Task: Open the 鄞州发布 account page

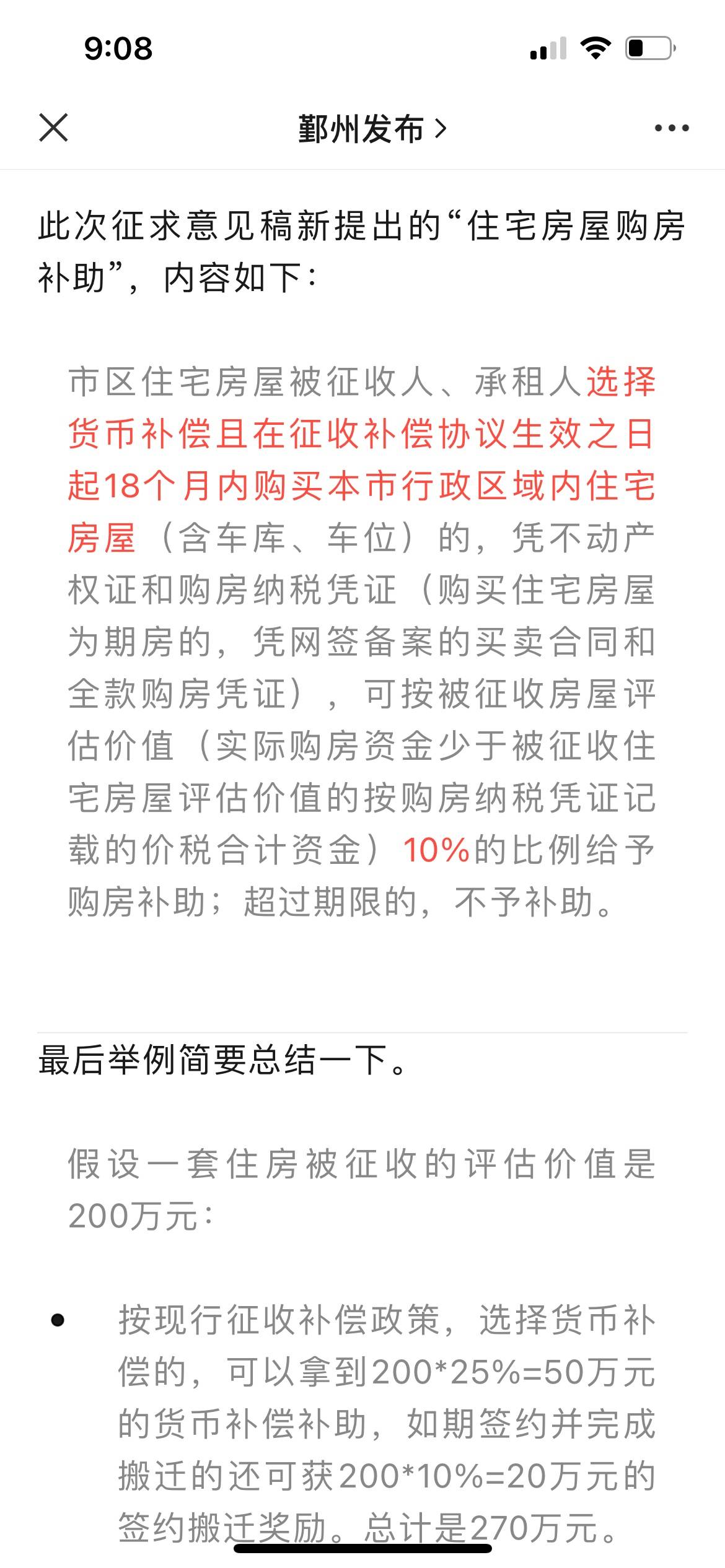Action: click(x=371, y=129)
